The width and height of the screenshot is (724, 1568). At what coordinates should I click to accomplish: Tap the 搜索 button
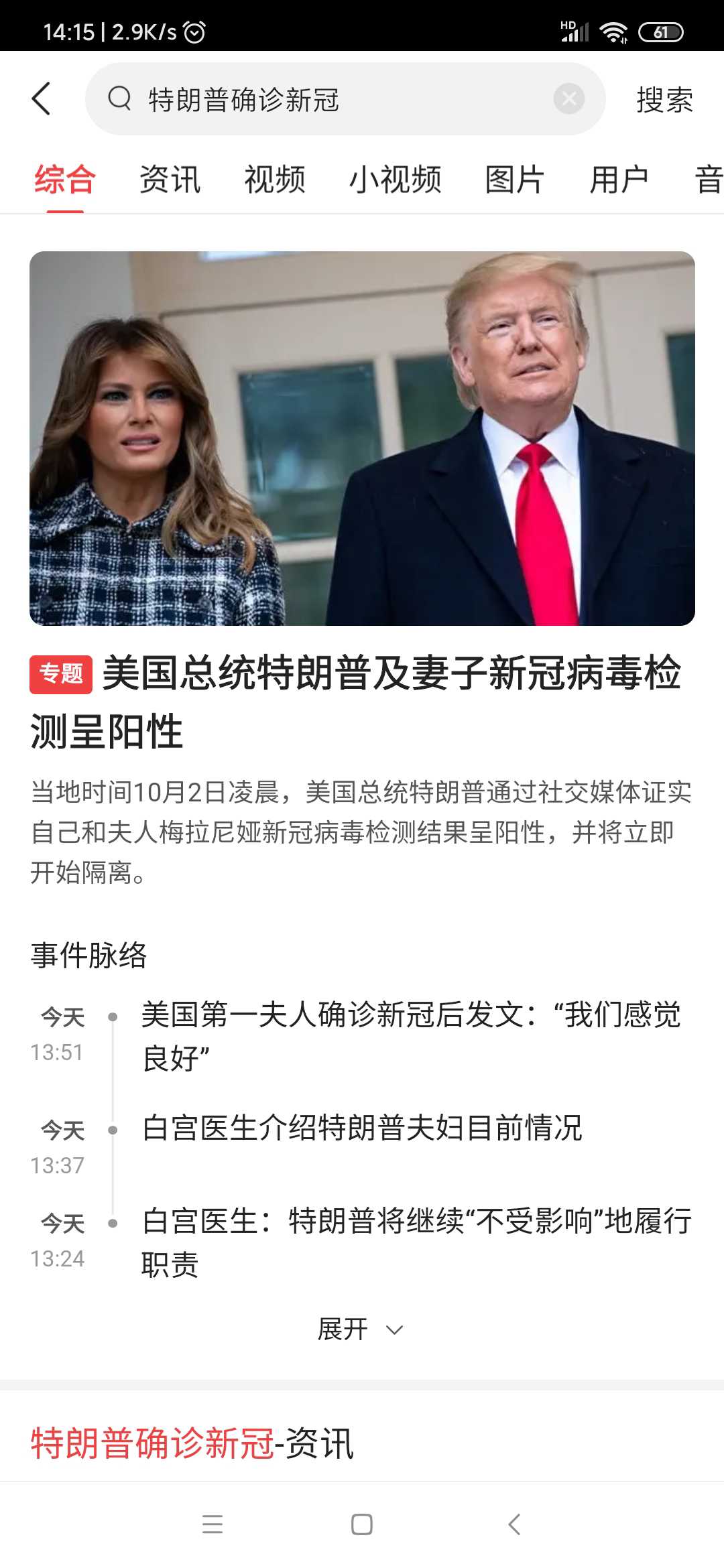pyautogui.click(x=664, y=100)
